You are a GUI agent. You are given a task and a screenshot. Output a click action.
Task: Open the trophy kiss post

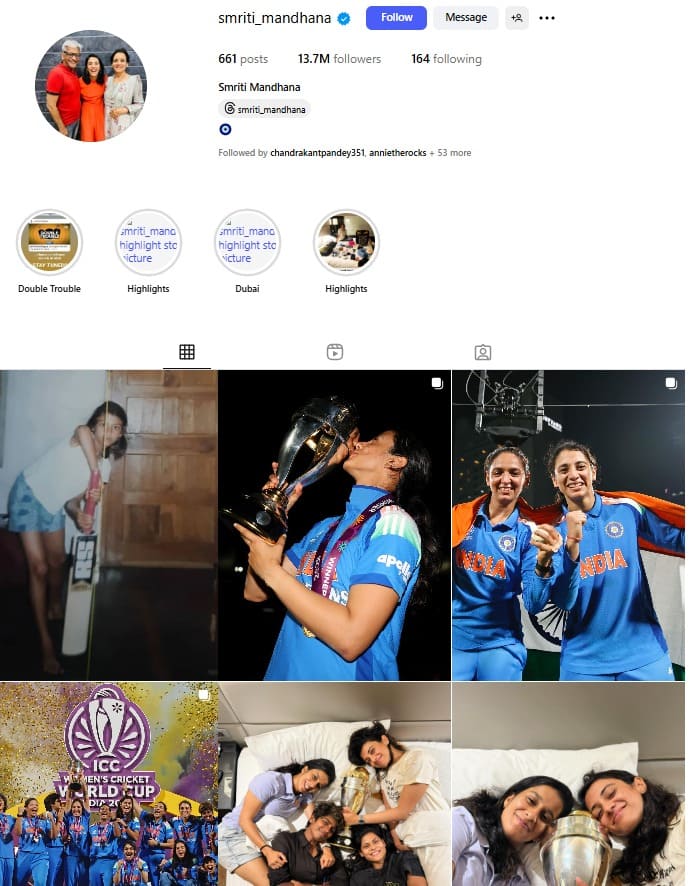334,525
